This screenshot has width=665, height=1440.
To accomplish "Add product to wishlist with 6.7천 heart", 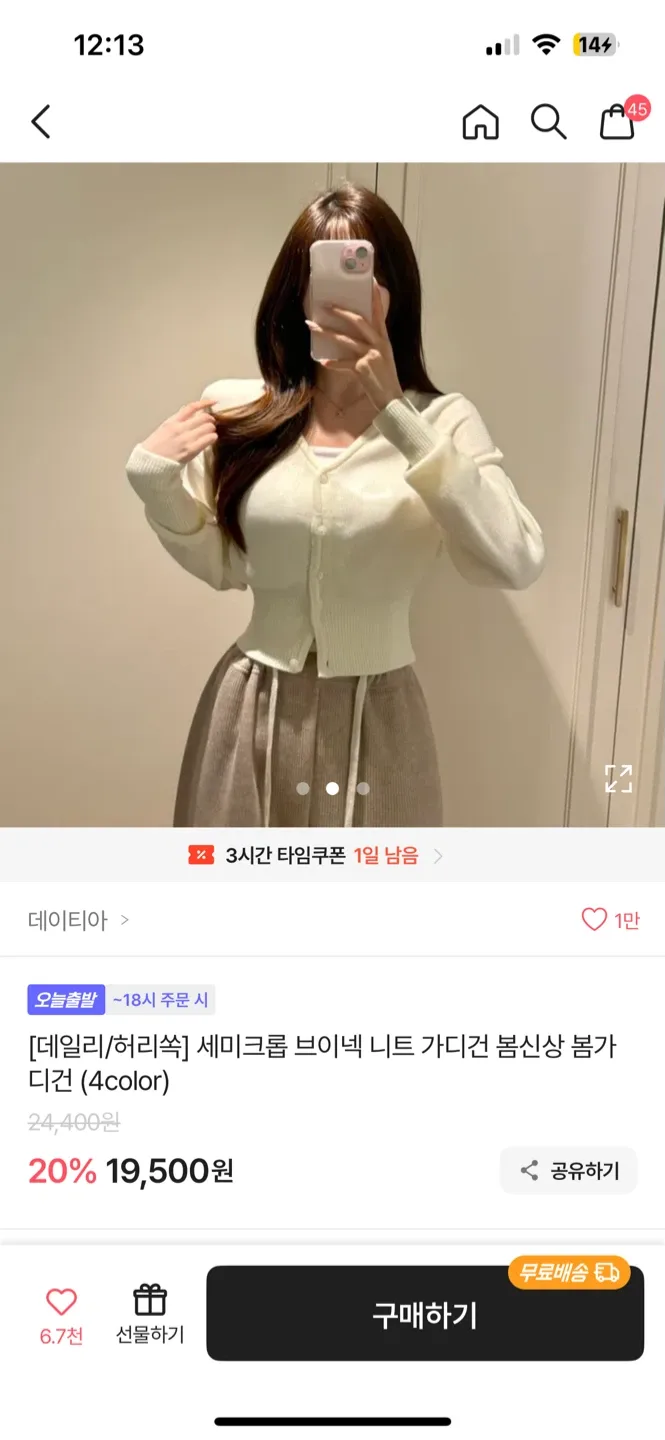I will click(61, 1314).
